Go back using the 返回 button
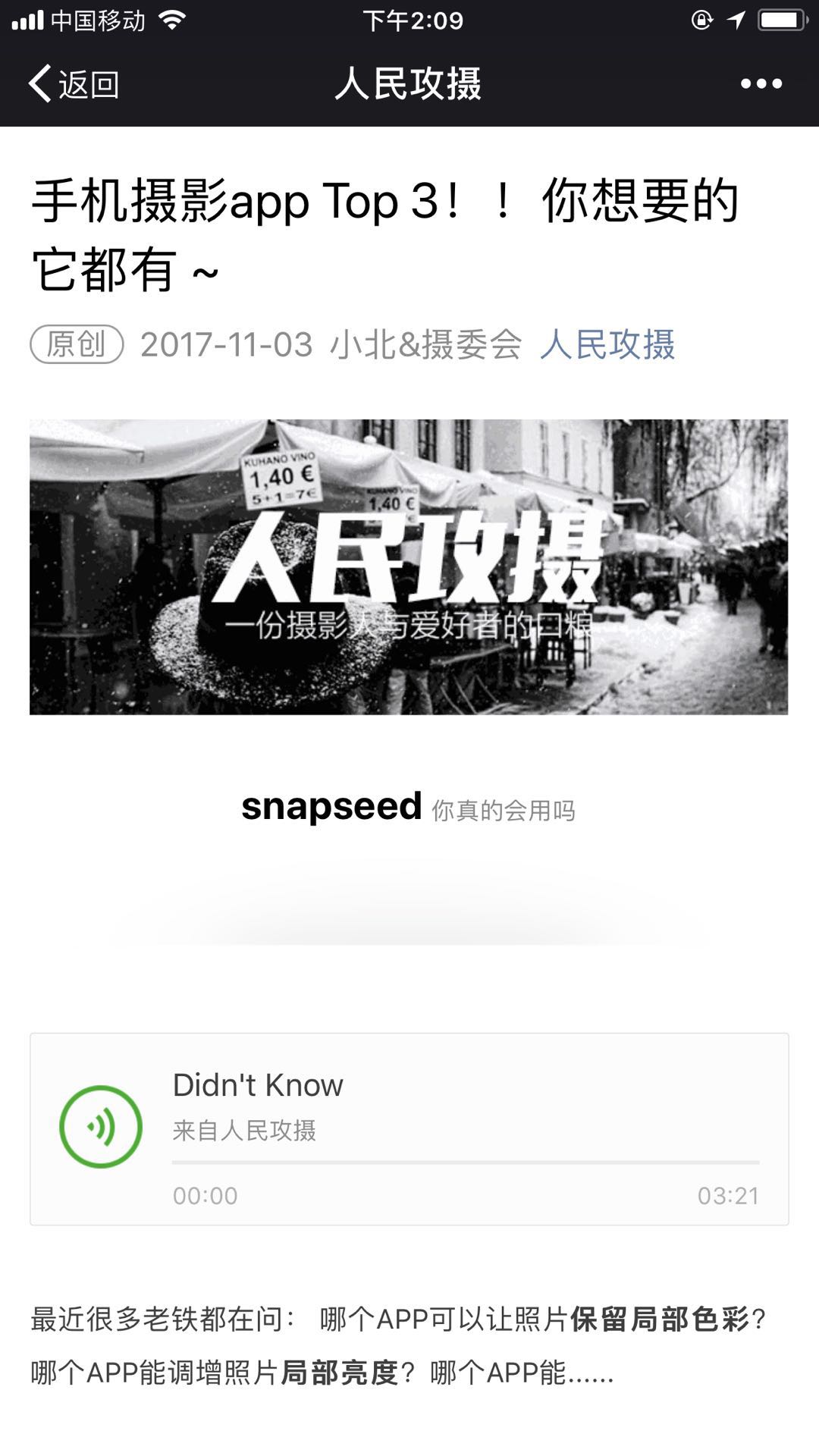 74,83
